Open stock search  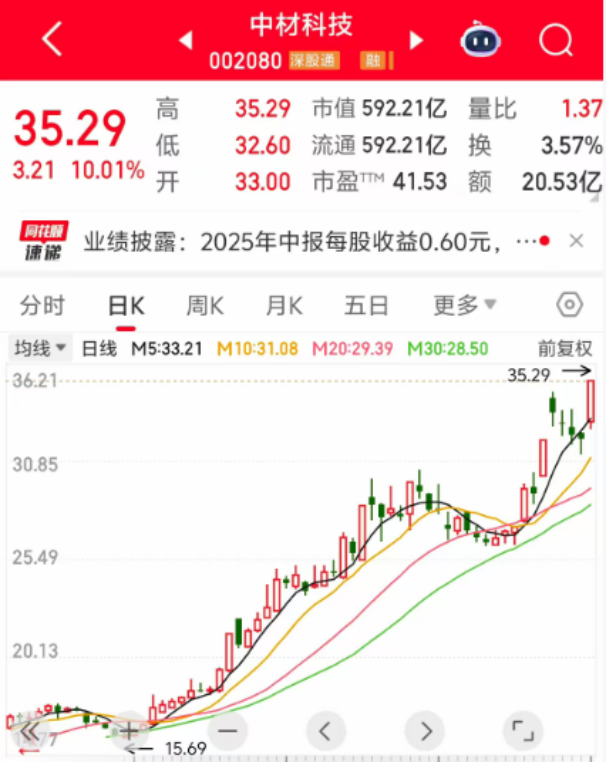coord(556,40)
